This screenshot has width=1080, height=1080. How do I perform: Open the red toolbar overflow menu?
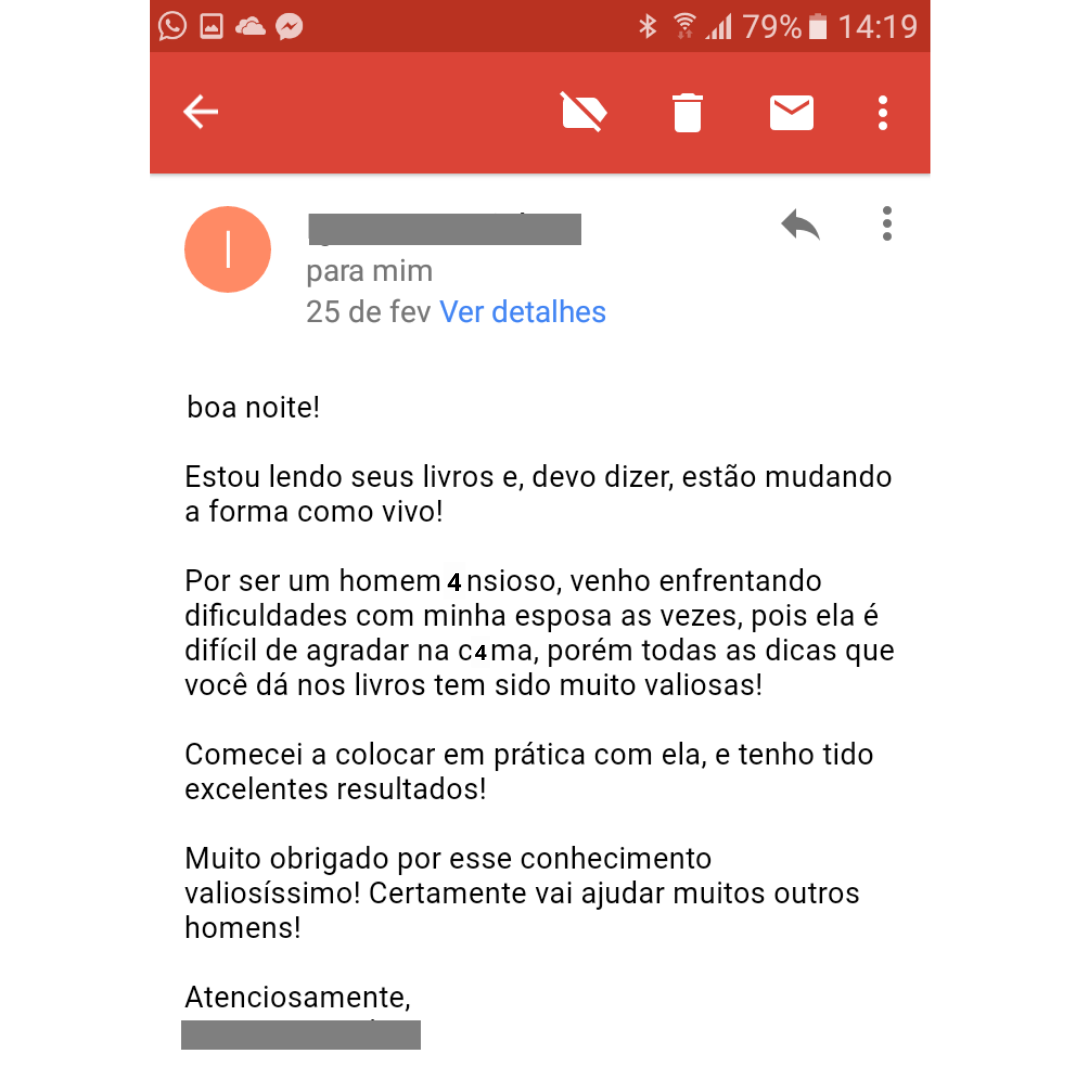tap(882, 112)
